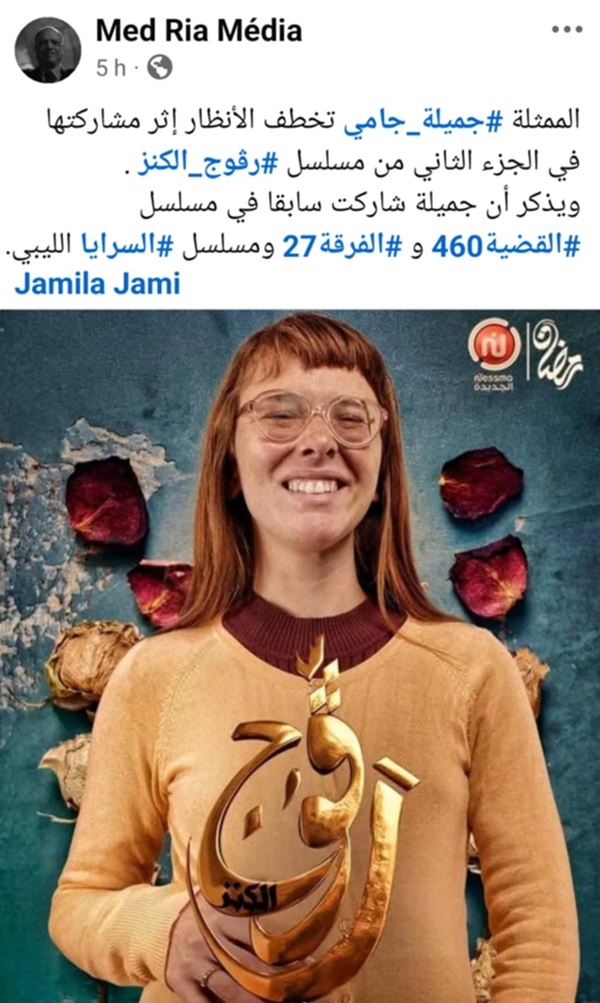
Task: Open the tagged Jamila Jami profile
Action: (97, 284)
